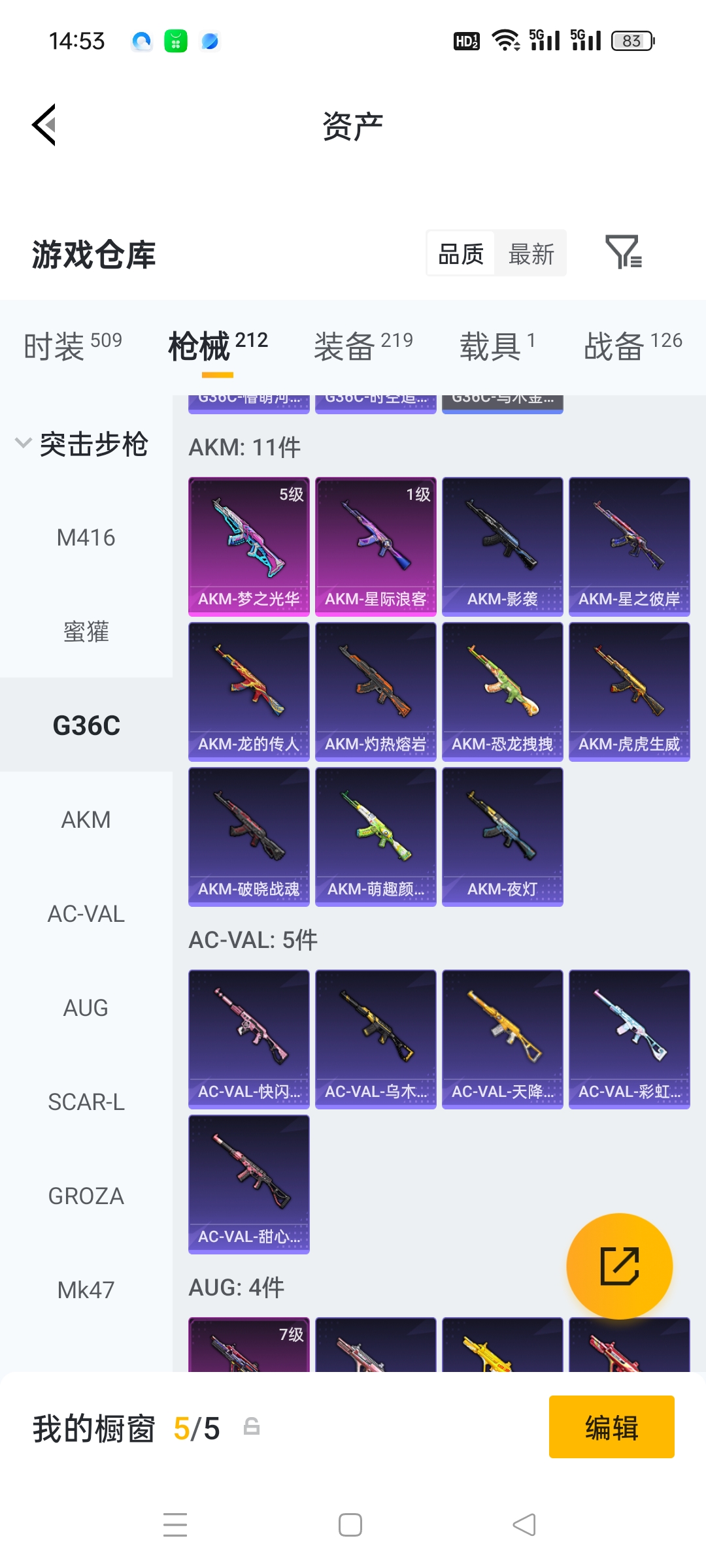The height and width of the screenshot is (1568, 706).
Task: Tap the orange share floating button
Action: (619, 1266)
